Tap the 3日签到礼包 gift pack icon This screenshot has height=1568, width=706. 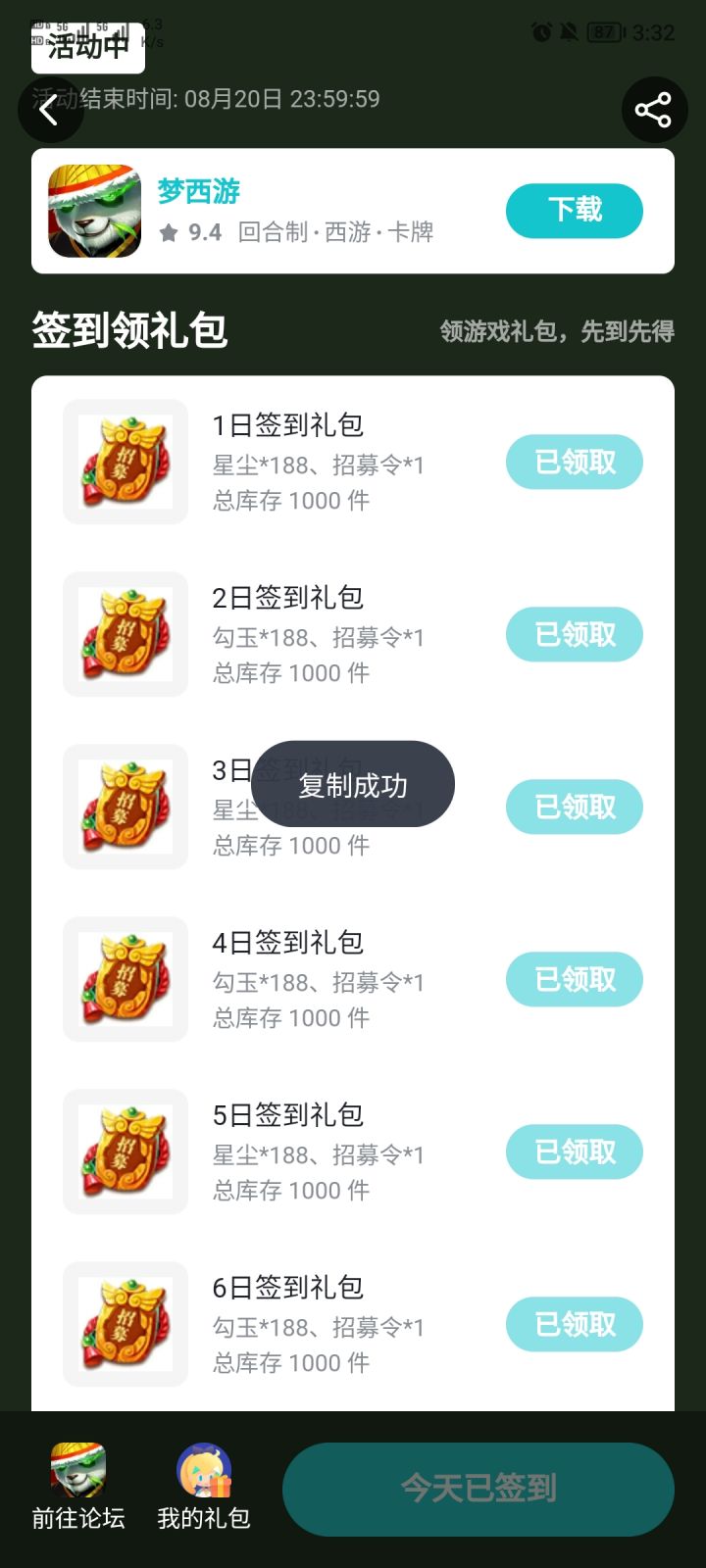[126, 807]
